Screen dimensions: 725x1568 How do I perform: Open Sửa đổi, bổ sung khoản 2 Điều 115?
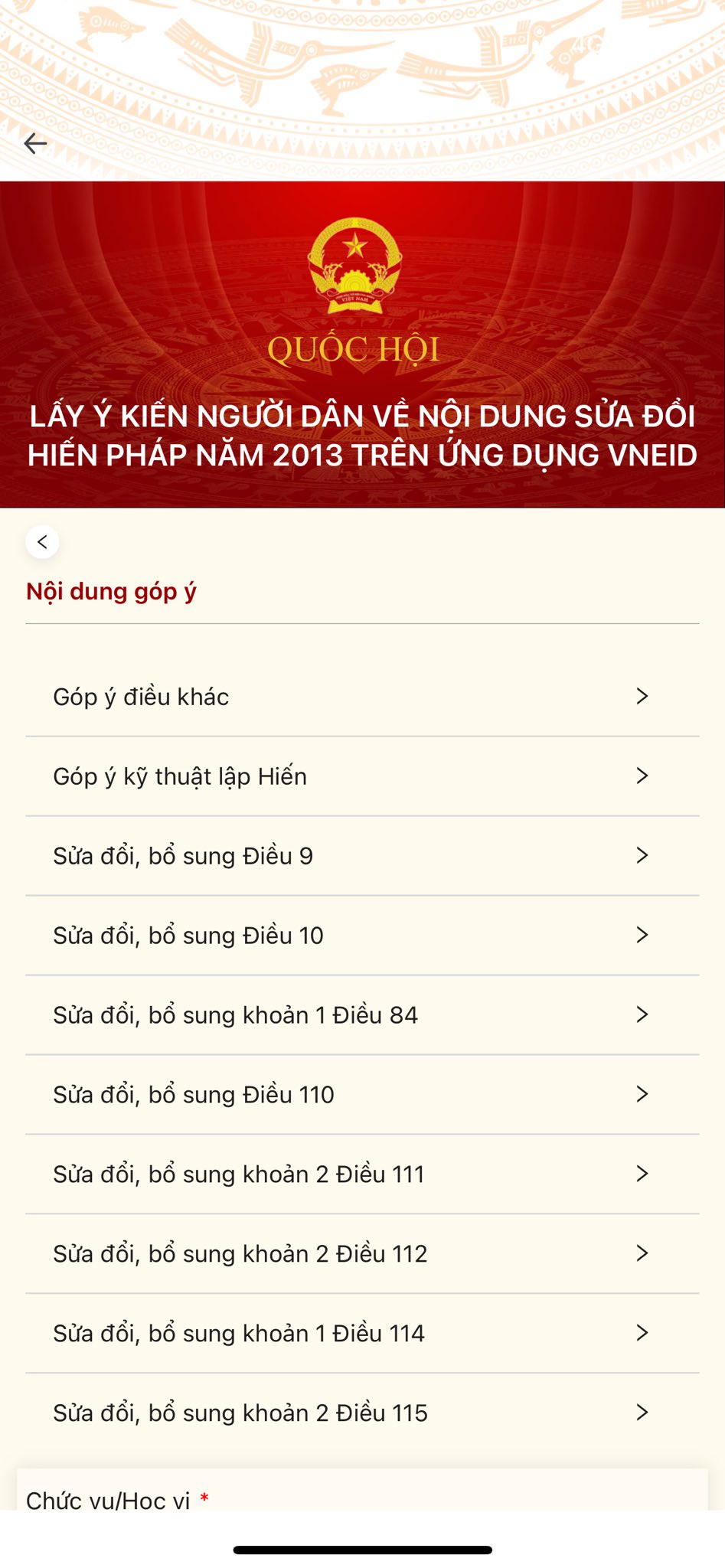point(362,1413)
